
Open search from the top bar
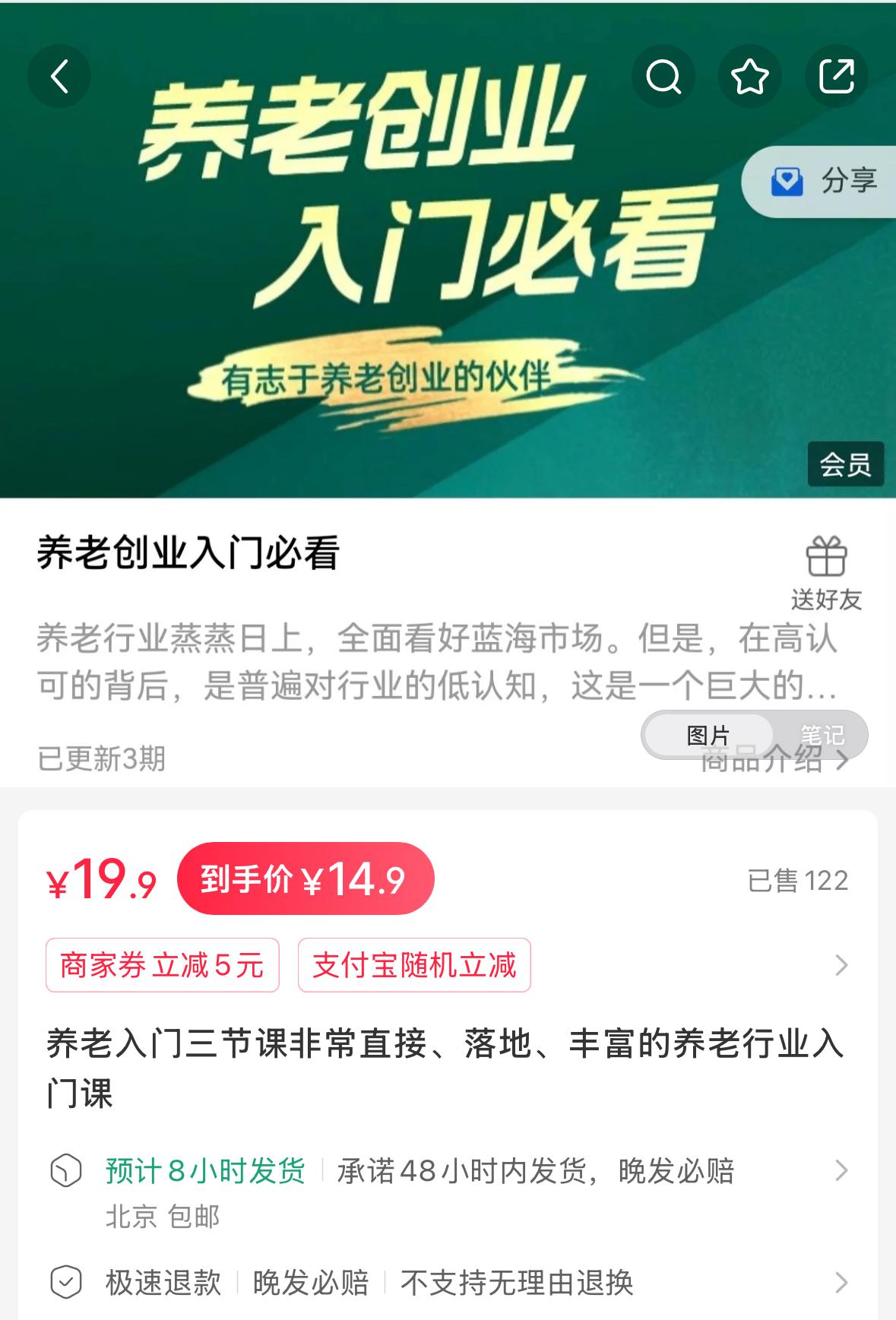pos(663,76)
